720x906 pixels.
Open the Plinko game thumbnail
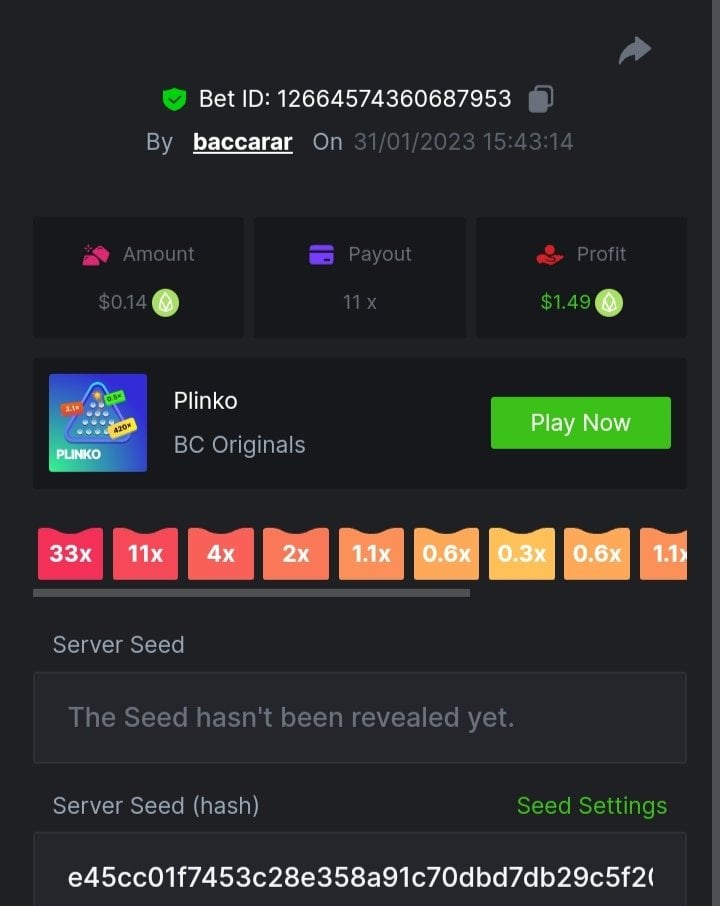point(98,423)
